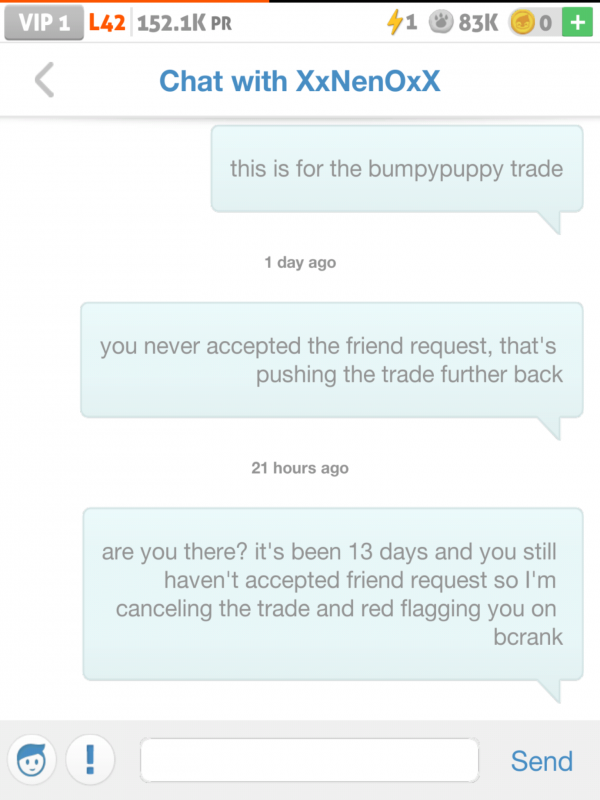The image size is (600, 800).
Task: Tap the green plus button to add coins
Action: pos(577,22)
